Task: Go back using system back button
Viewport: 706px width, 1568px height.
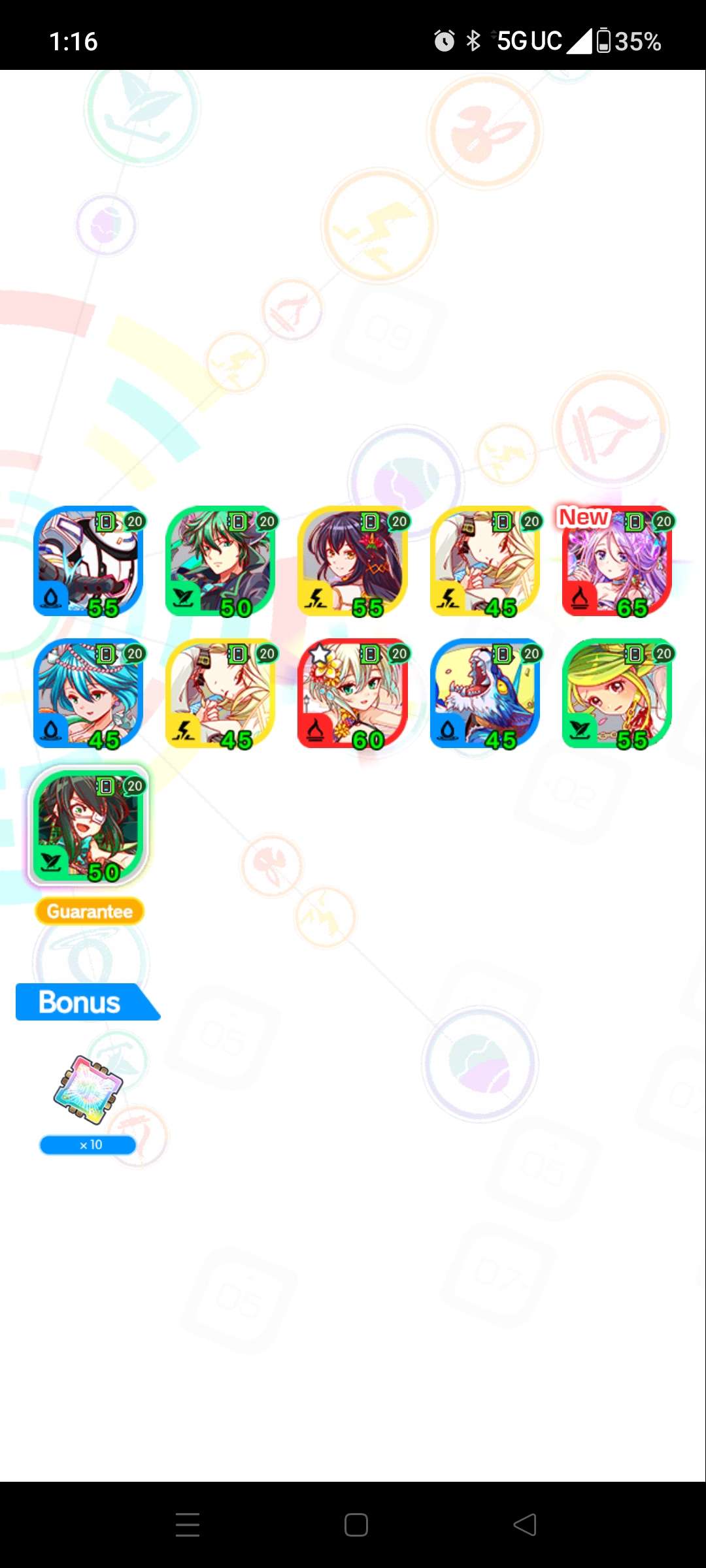Action: 525,1524
